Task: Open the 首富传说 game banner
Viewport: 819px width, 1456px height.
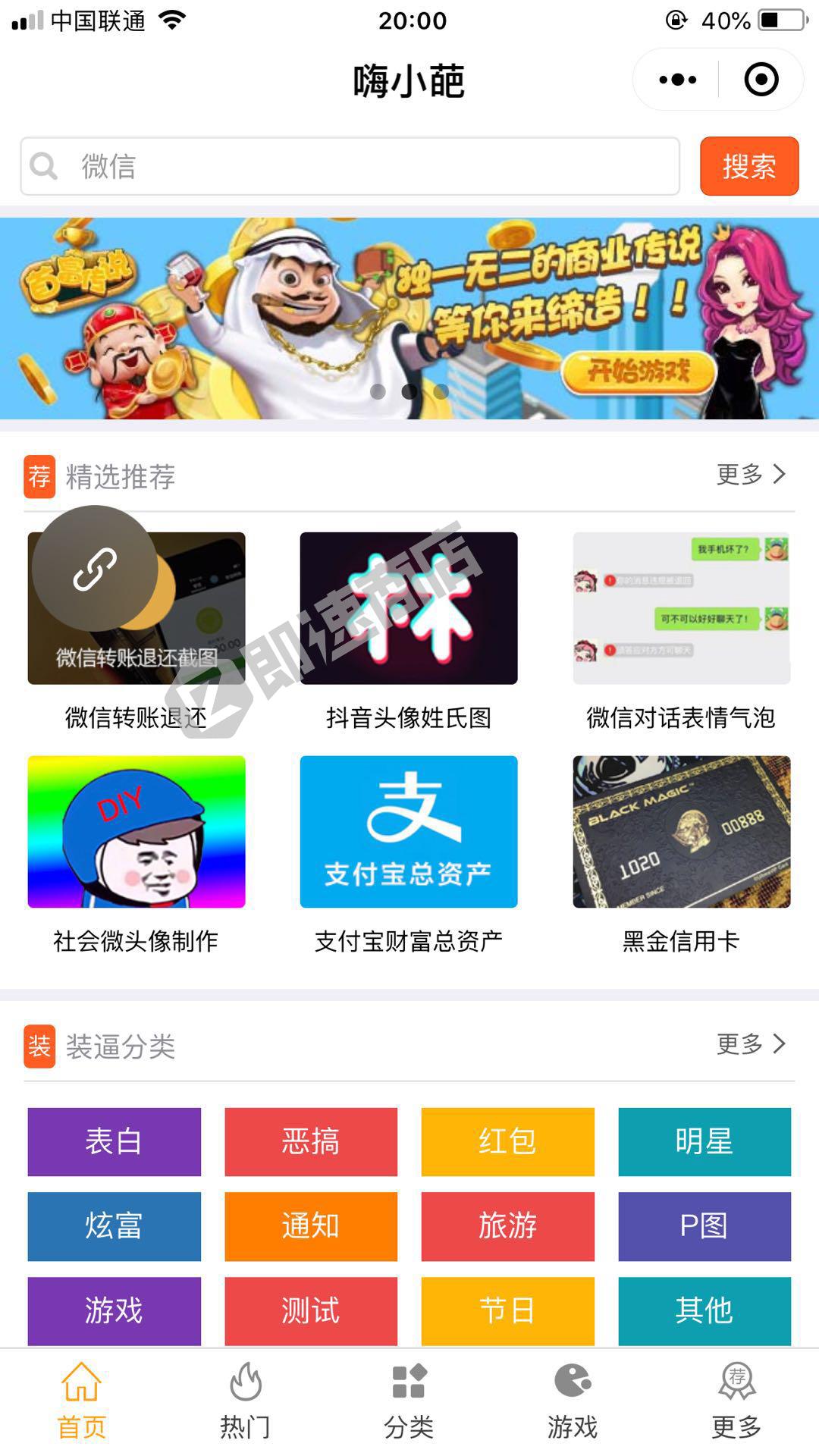Action: click(x=409, y=318)
